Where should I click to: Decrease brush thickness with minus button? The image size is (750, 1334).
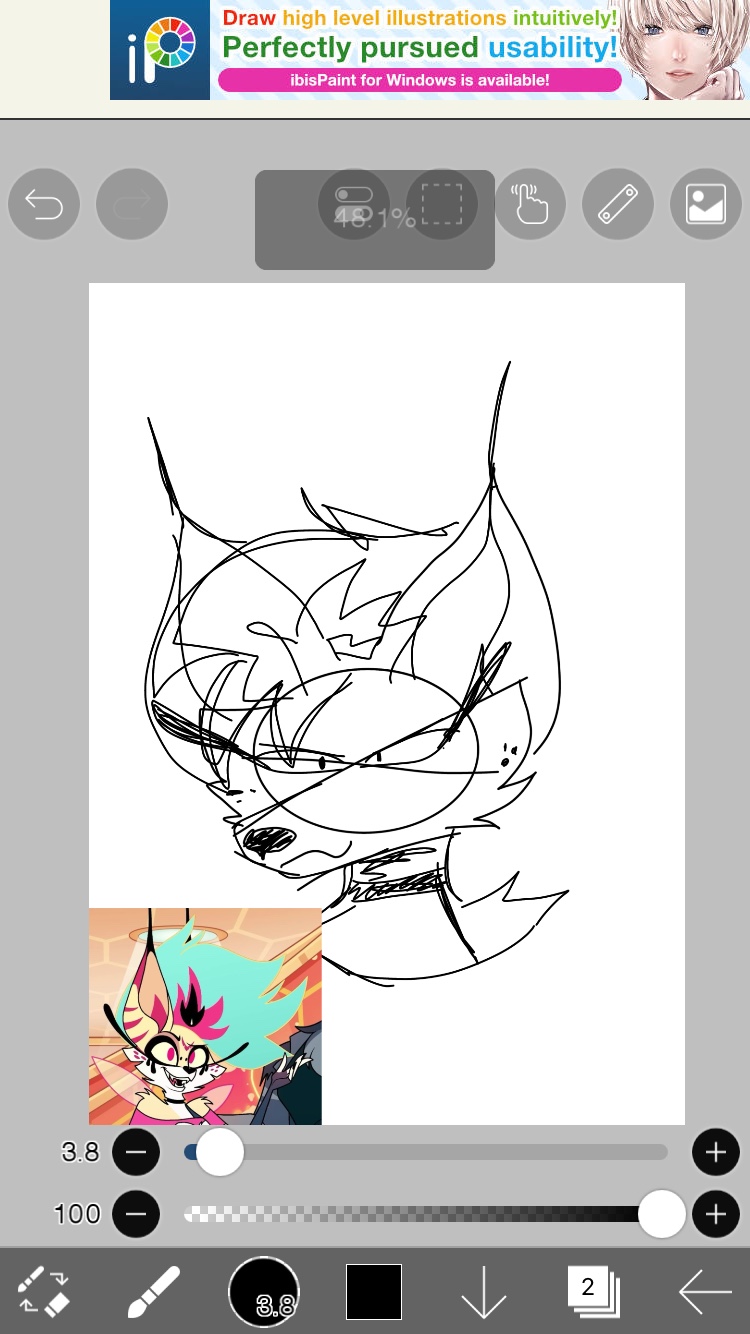click(x=136, y=1153)
